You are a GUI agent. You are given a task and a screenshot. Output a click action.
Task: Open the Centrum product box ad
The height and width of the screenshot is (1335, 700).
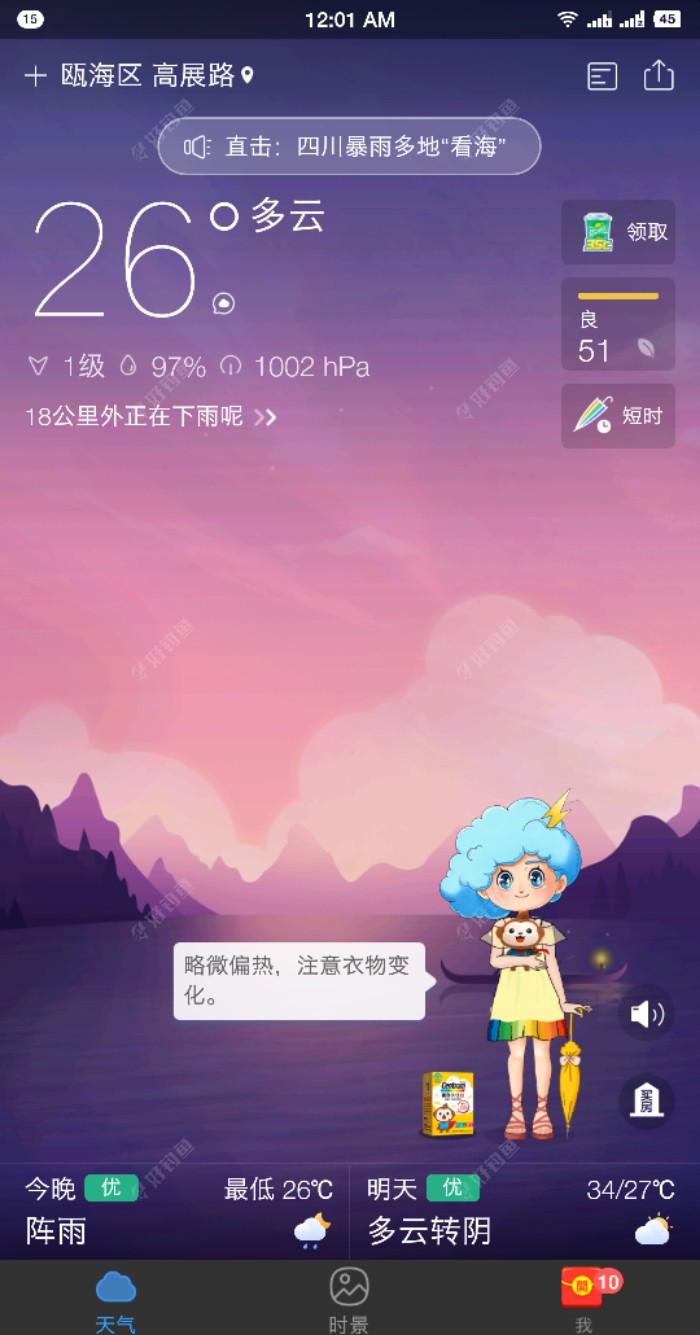click(447, 1104)
